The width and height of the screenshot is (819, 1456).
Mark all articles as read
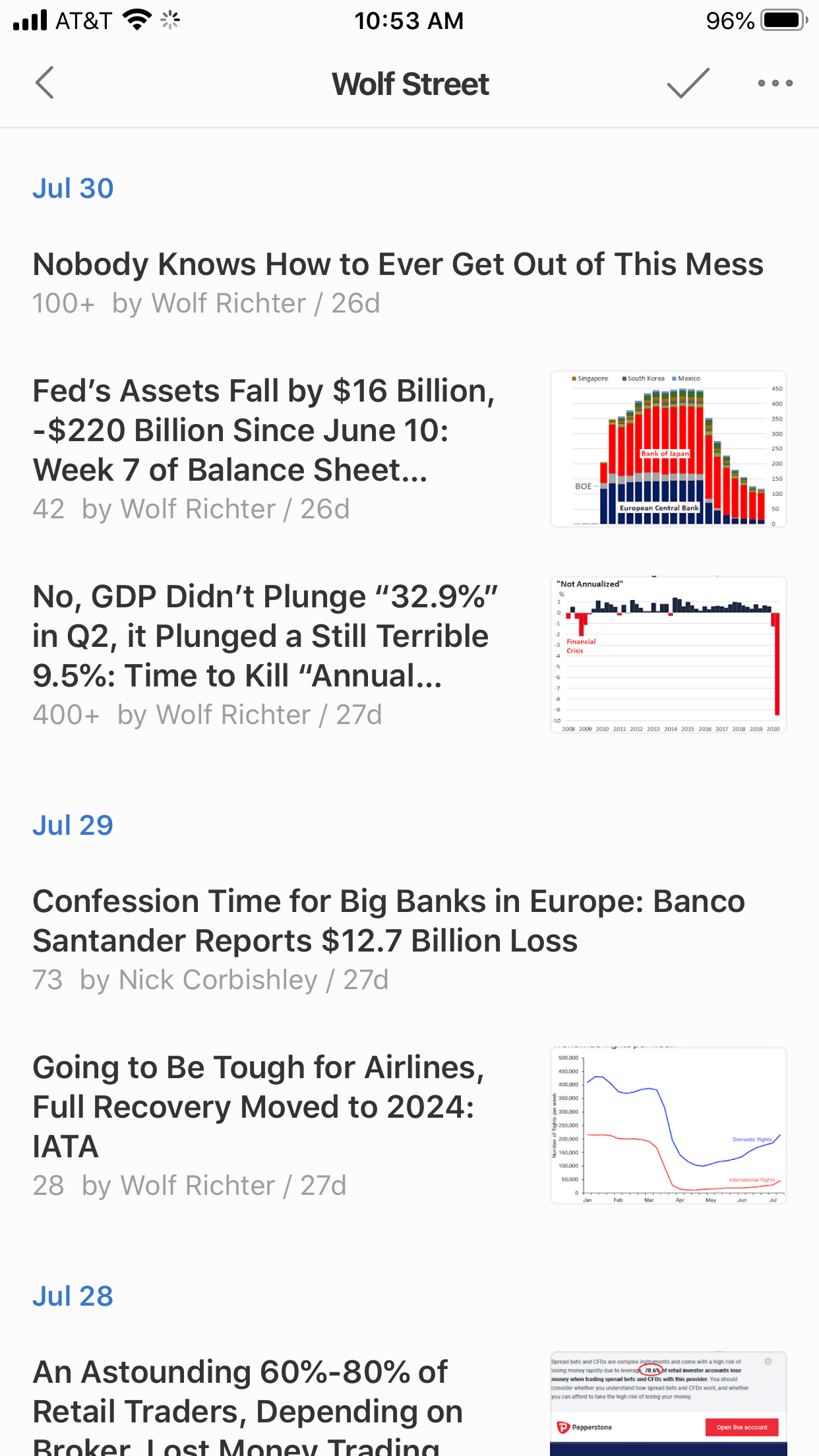pos(687,84)
